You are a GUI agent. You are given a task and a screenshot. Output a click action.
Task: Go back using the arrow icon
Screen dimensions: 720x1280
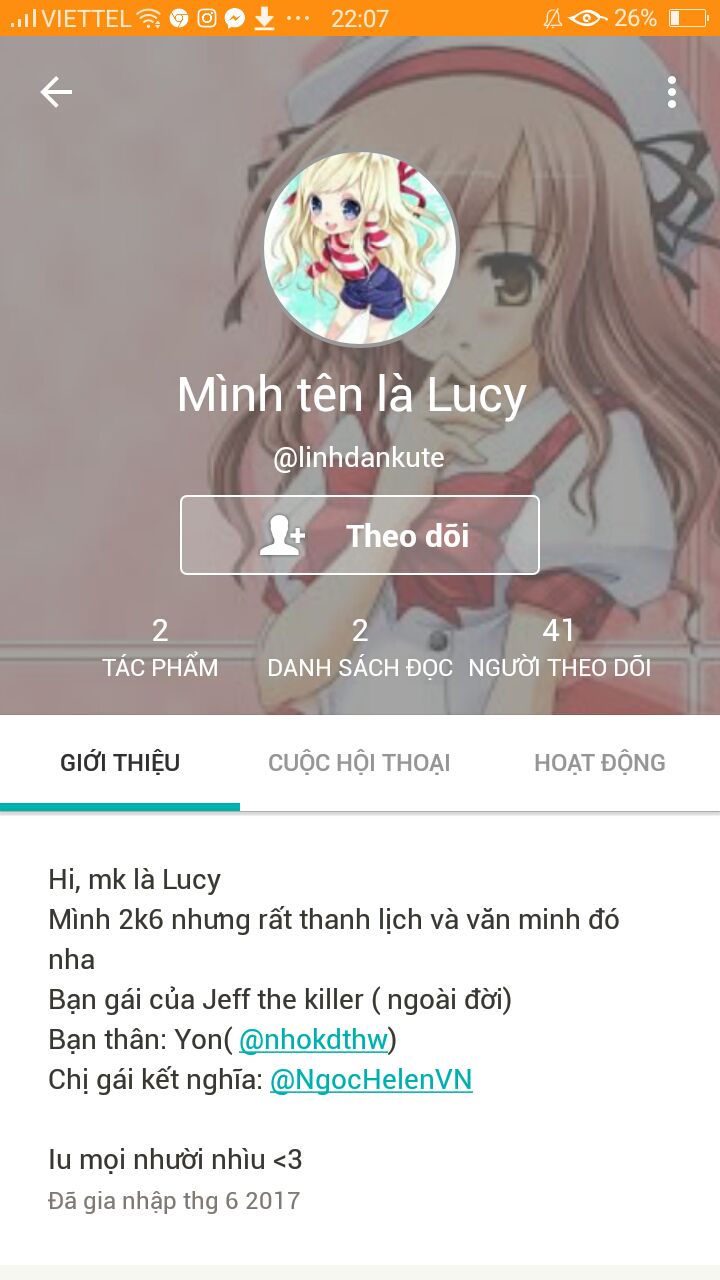coord(56,92)
